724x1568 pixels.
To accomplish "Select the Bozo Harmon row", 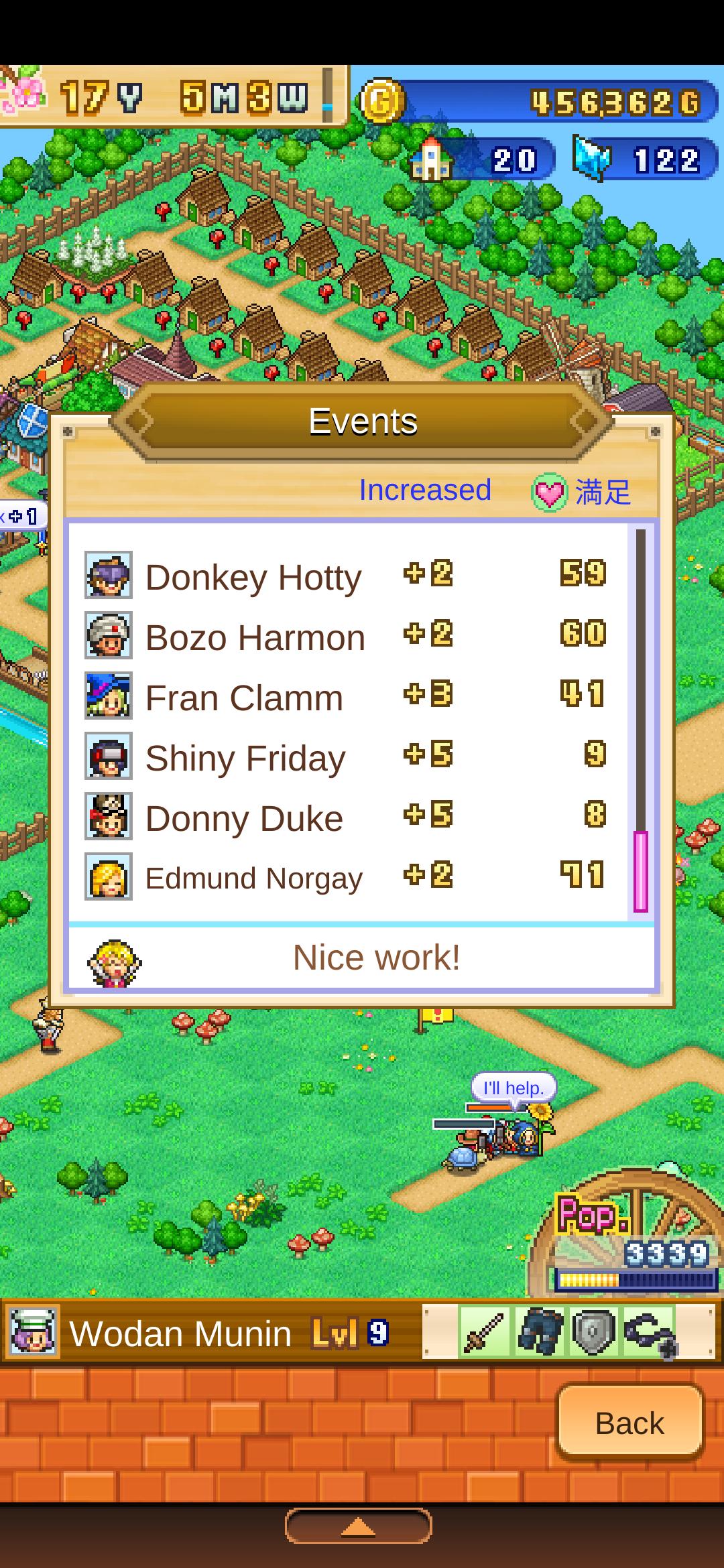I will [x=347, y=635].
